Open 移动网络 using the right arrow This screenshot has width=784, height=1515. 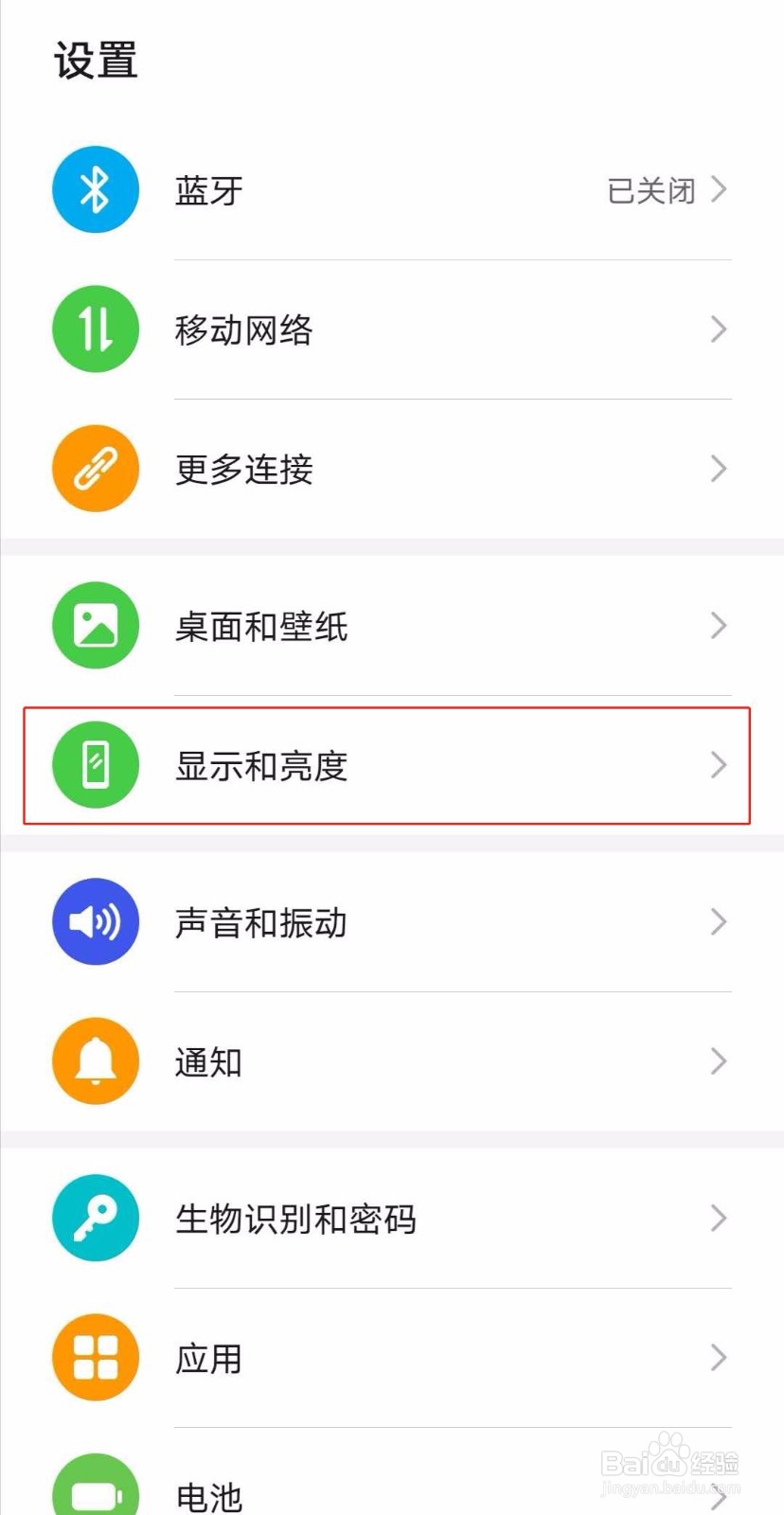(x=718, y=329)
